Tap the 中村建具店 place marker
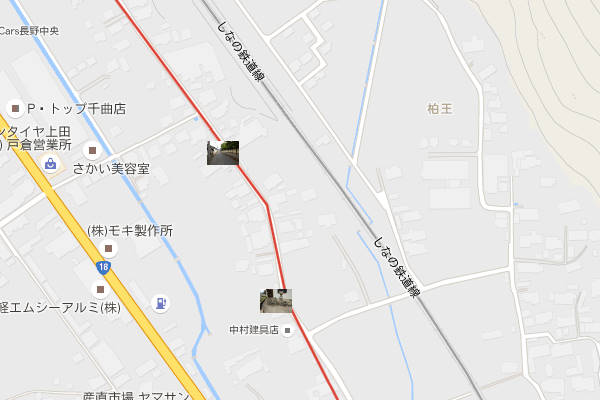 point(288,330)
